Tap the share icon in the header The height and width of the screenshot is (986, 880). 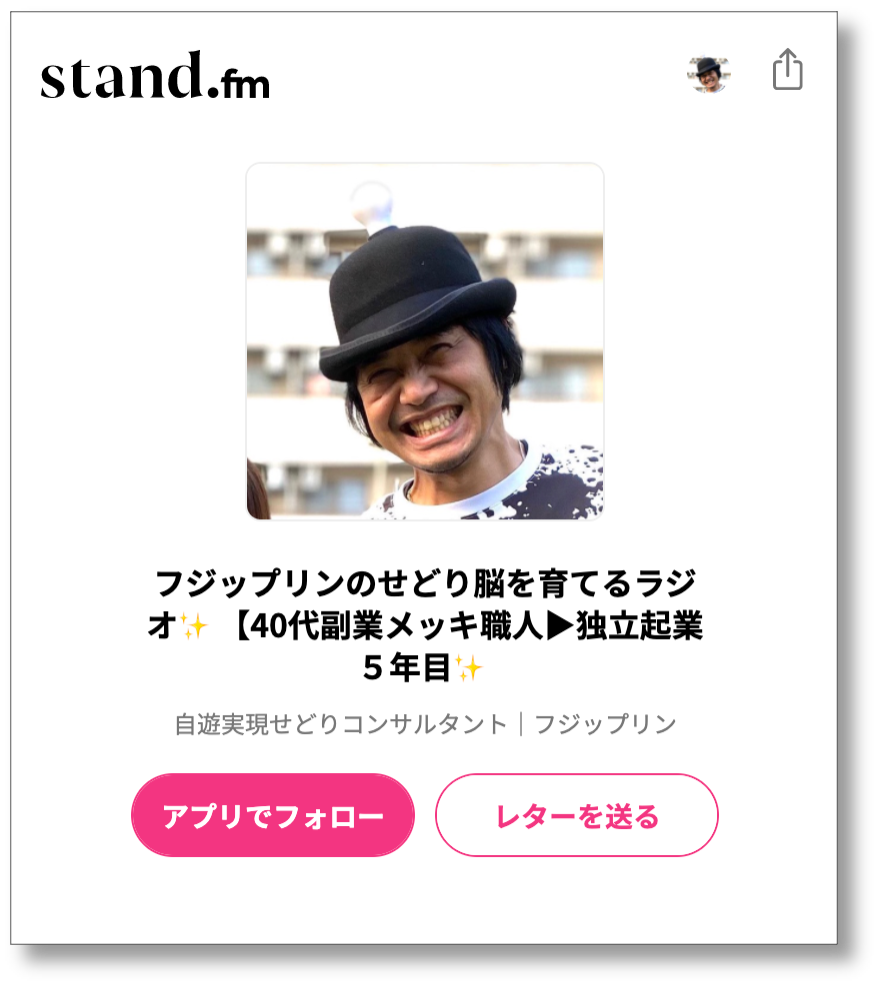[788, 71]
